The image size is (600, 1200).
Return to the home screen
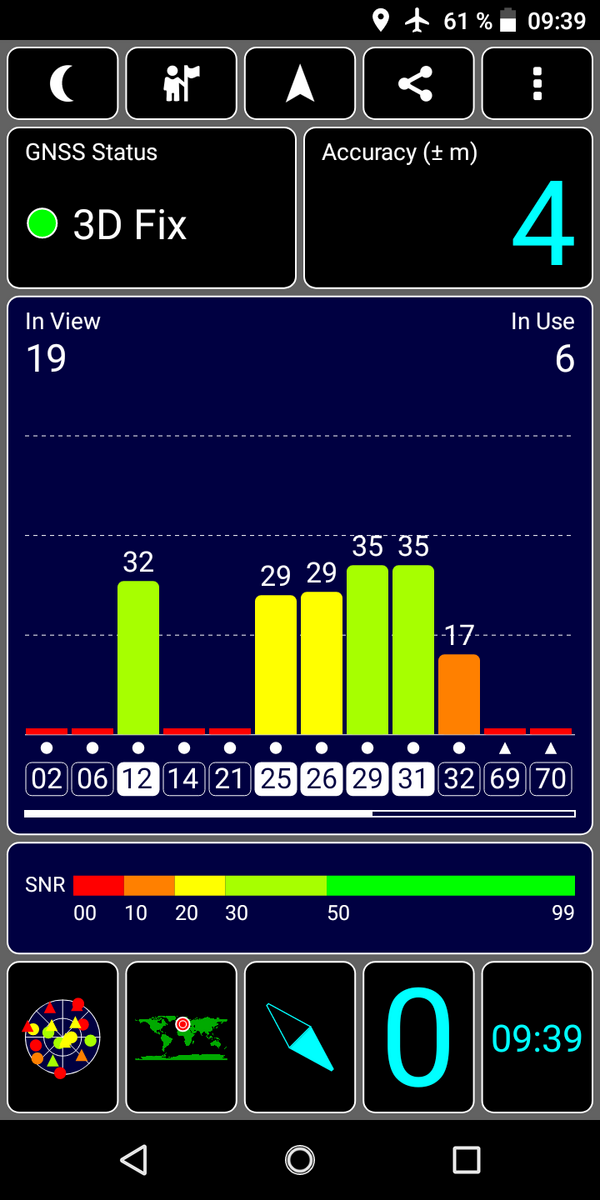(300, 1159)
